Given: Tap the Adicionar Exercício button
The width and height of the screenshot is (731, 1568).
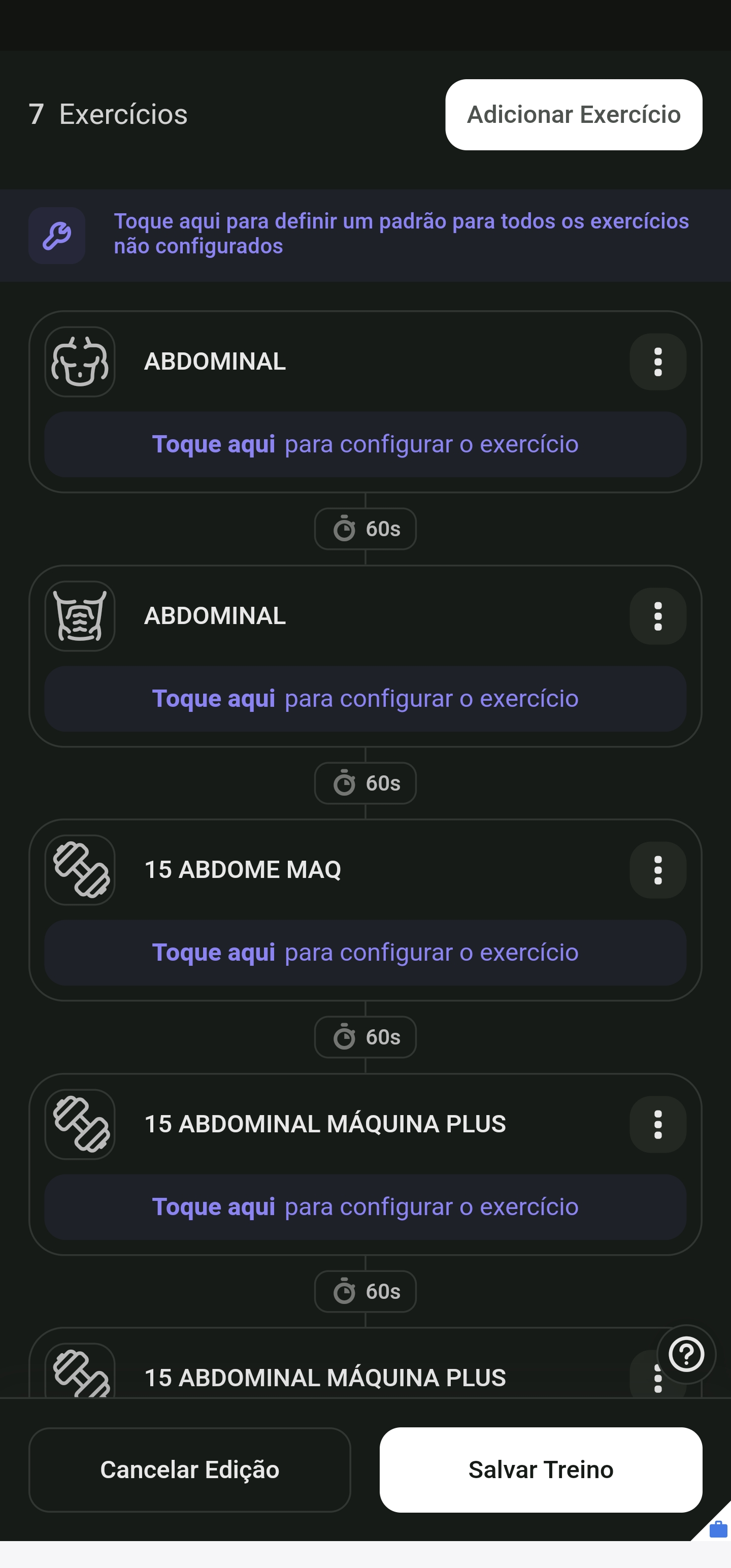Looking at the screenshot, I should coord(573,114).
